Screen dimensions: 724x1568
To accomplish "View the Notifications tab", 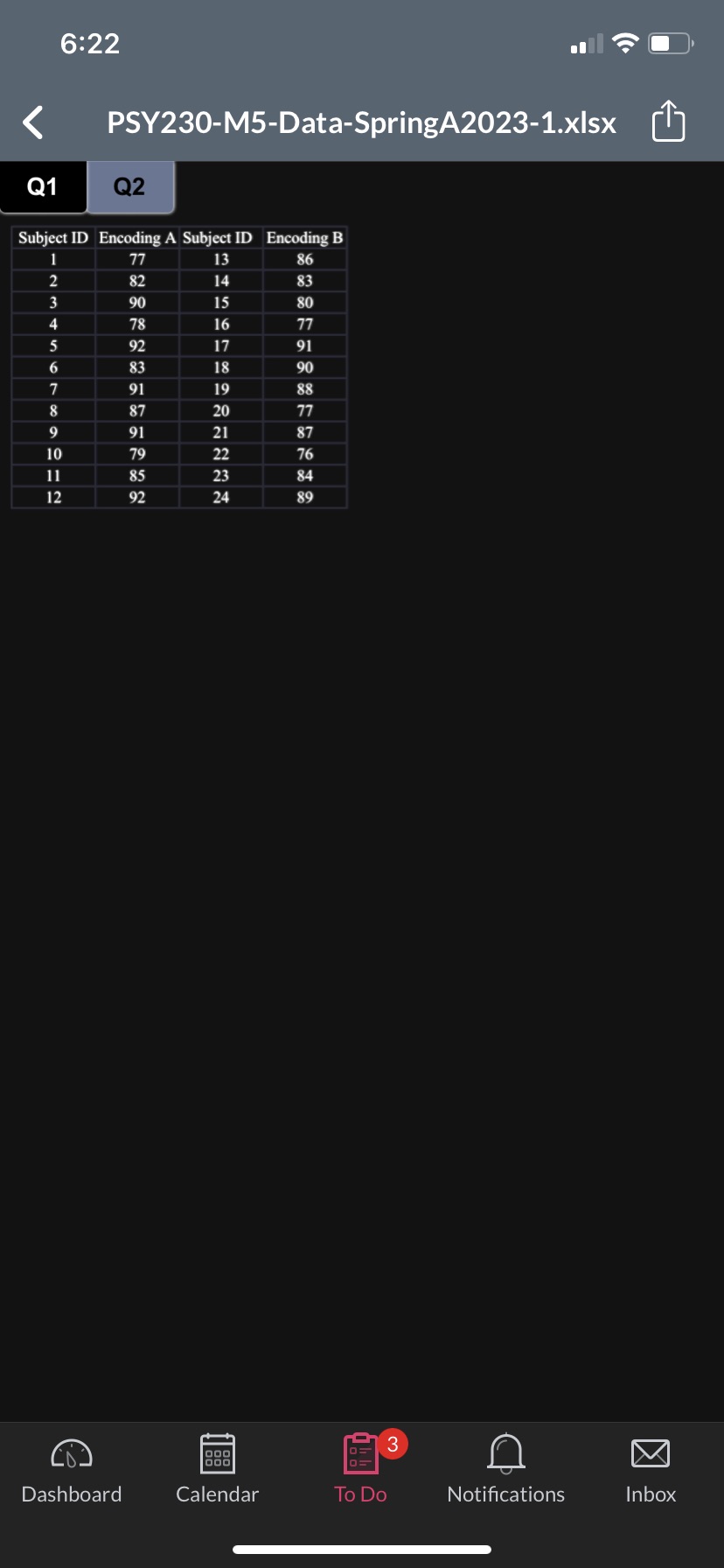I will point(505,1470).
